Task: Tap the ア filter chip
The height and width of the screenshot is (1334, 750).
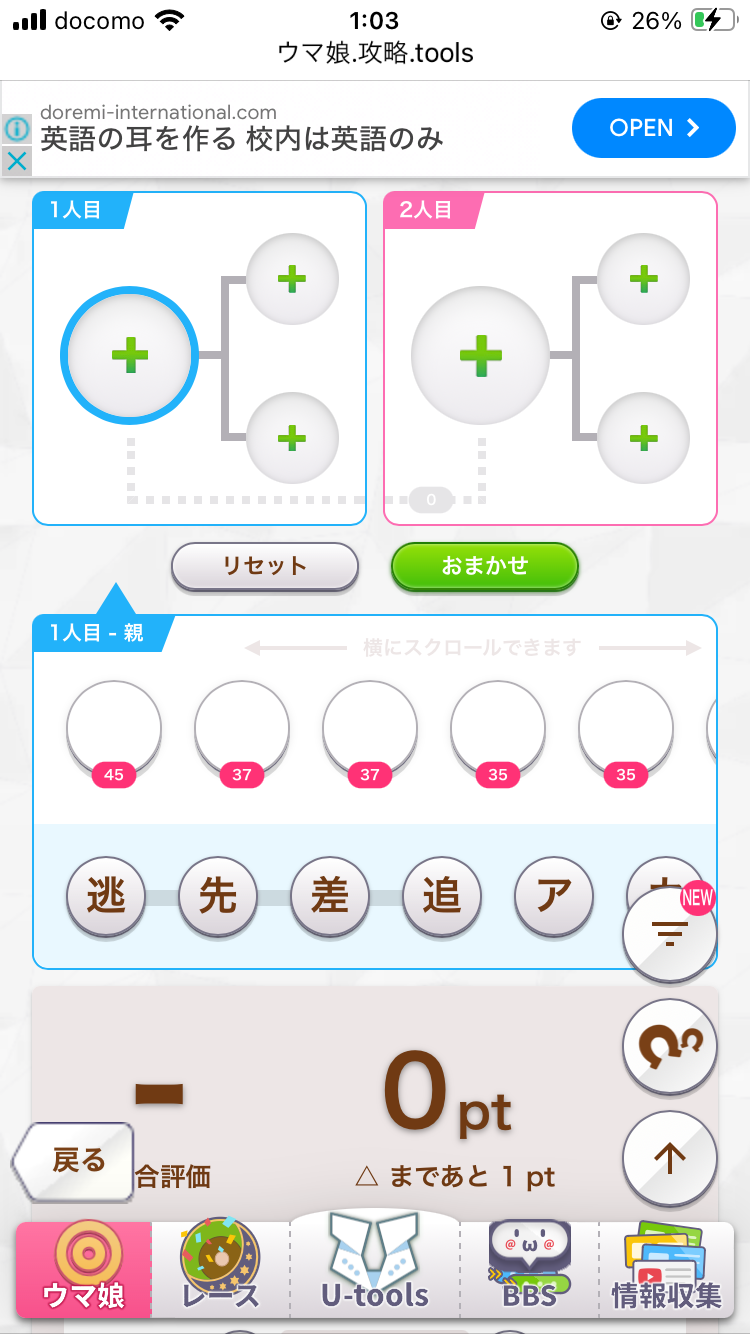Action: [x=554, y=897]
